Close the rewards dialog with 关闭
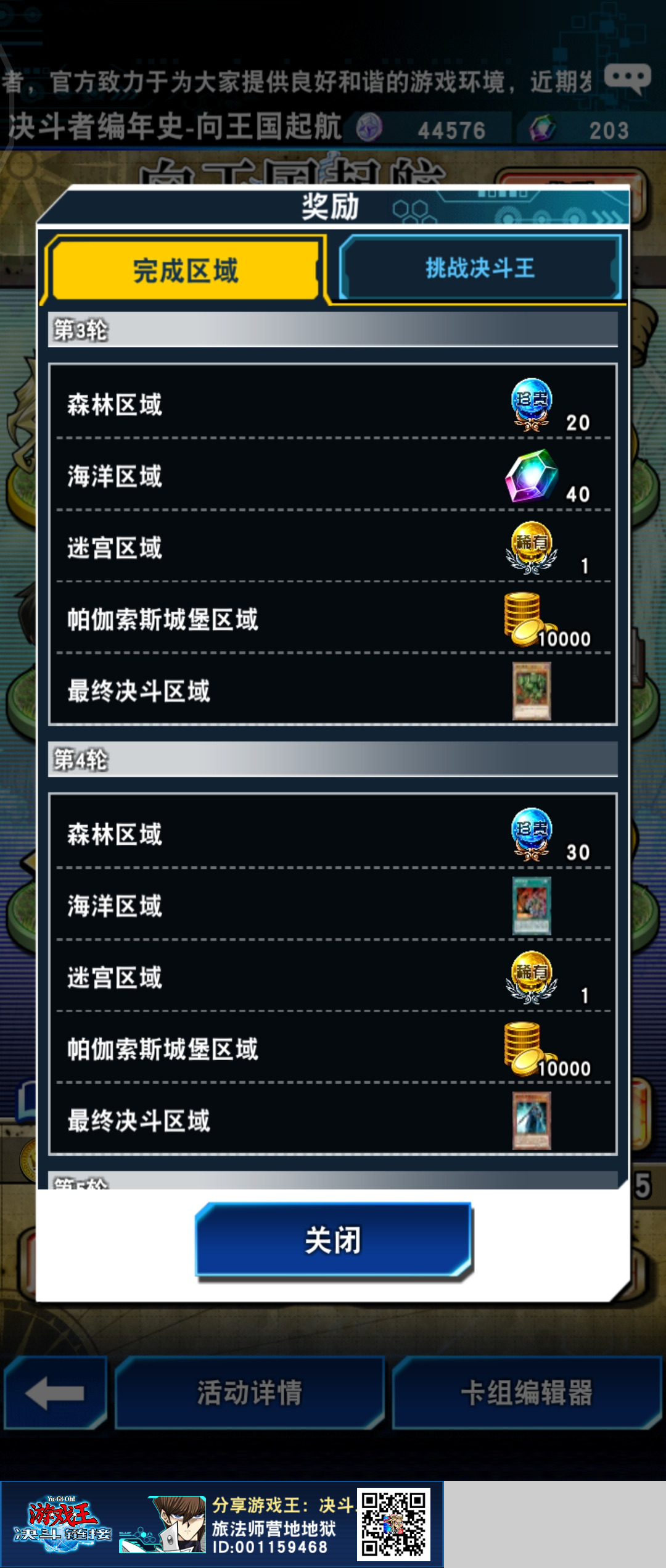 tap(333, 1240)
